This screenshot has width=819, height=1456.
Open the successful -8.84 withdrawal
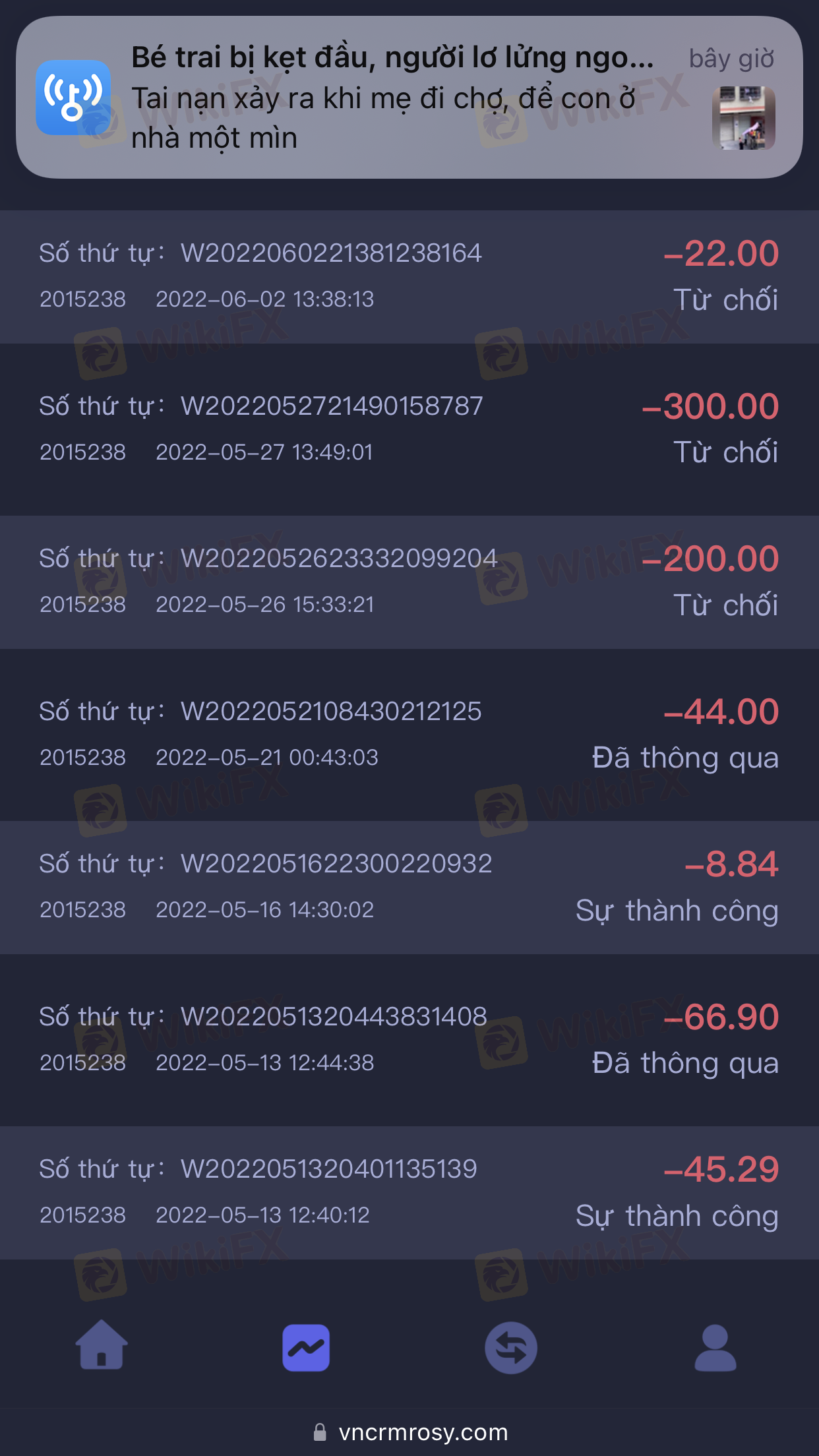[409, 888]
